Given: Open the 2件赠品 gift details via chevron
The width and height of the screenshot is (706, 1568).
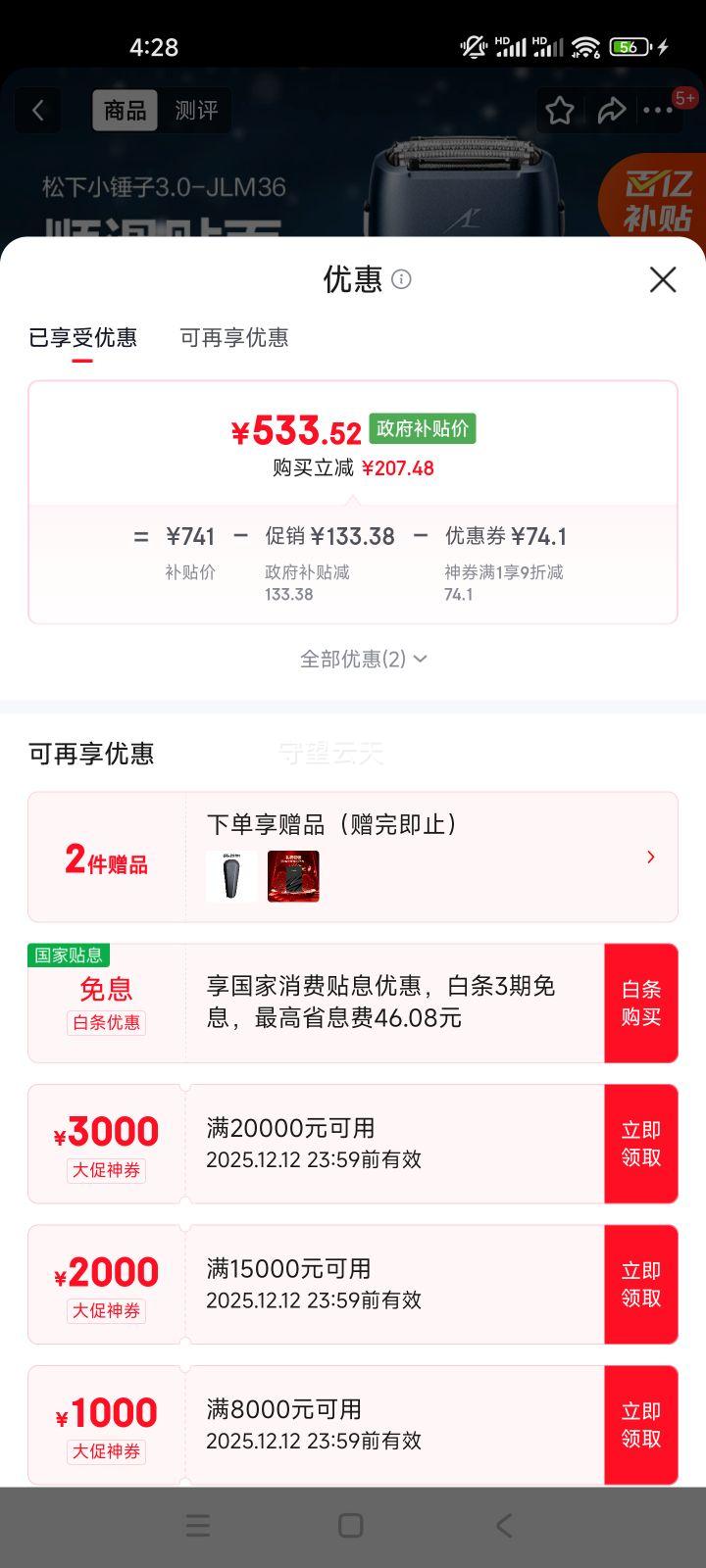Looking at the screenshot, I should 650,857.
